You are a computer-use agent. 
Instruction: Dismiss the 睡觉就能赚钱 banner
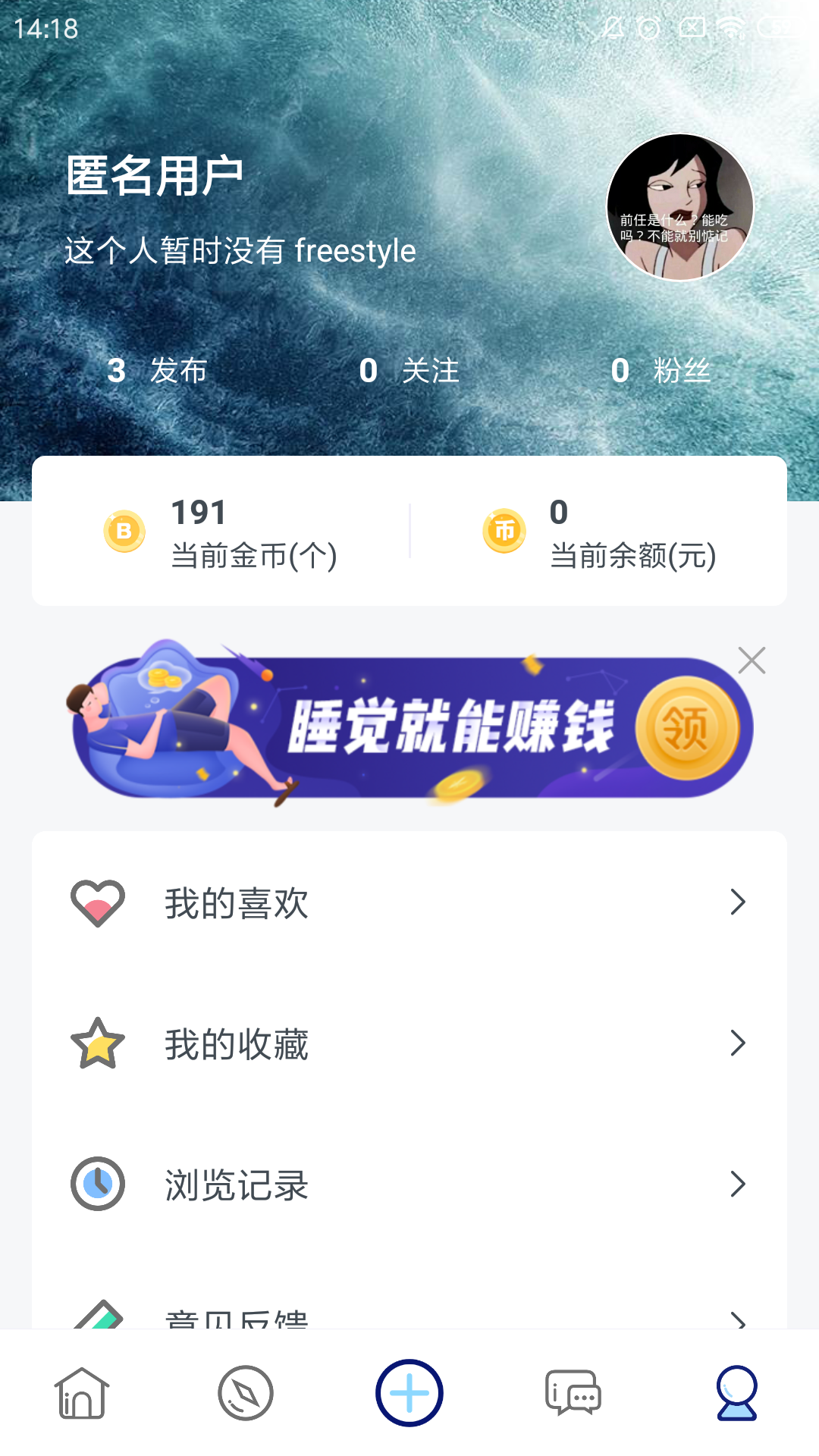pyautogui.click(x=752, y=661)
